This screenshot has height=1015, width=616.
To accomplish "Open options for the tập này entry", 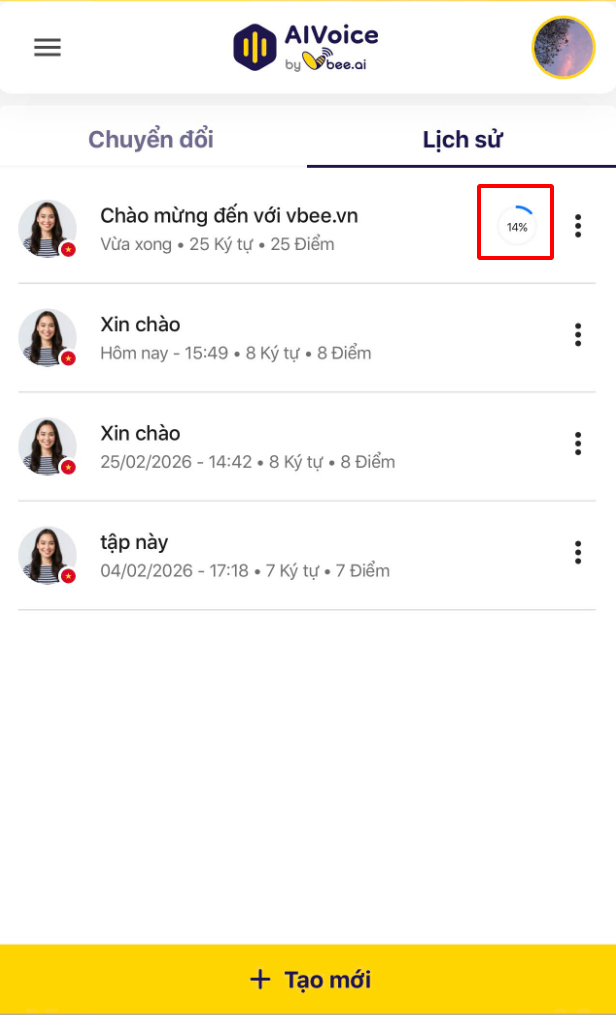I will point(578,552).
